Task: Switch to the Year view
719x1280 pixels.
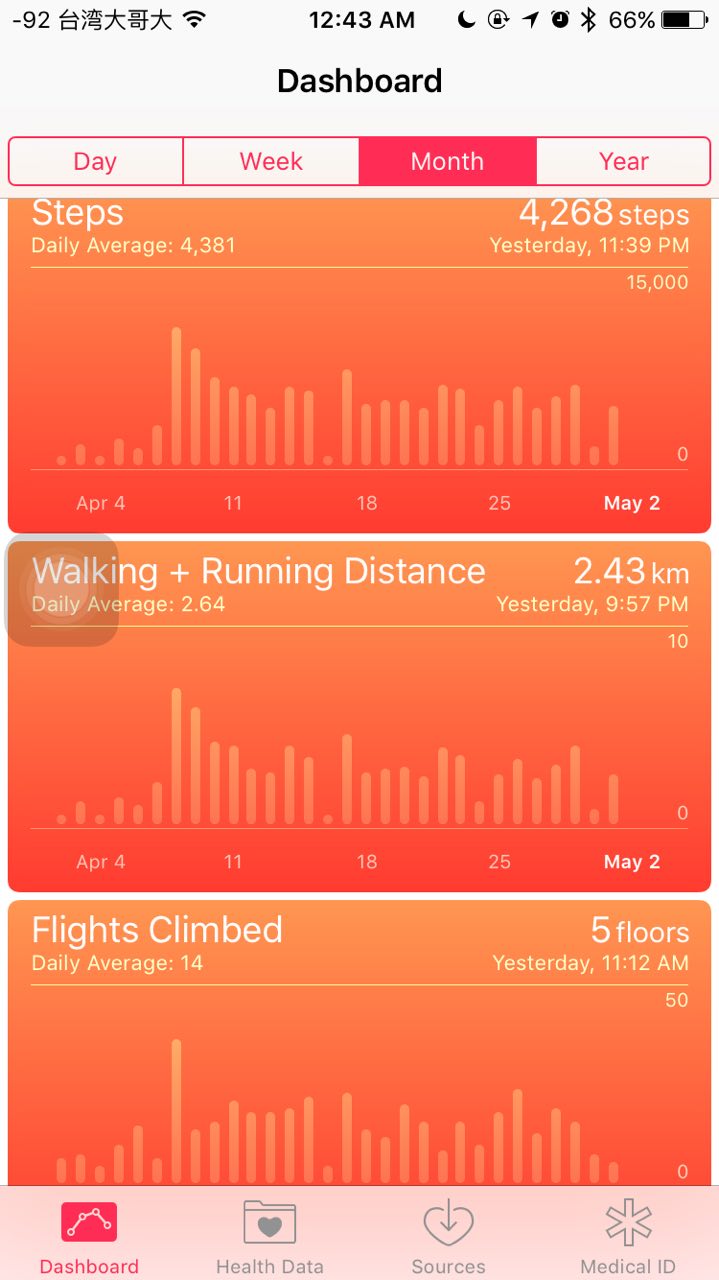Action: [623, 162]
